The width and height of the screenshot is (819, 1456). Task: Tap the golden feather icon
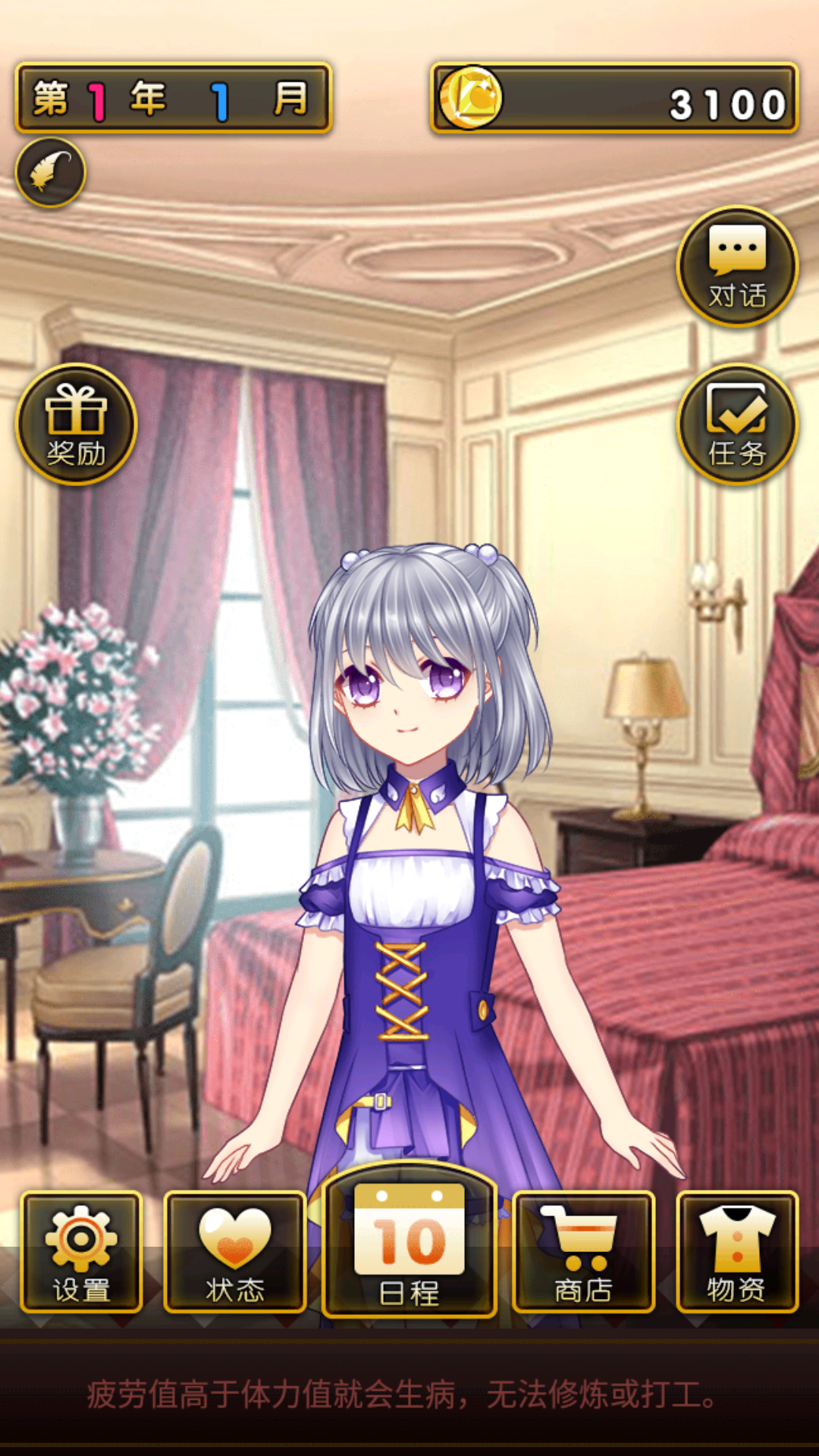click(x=50, y=172)
